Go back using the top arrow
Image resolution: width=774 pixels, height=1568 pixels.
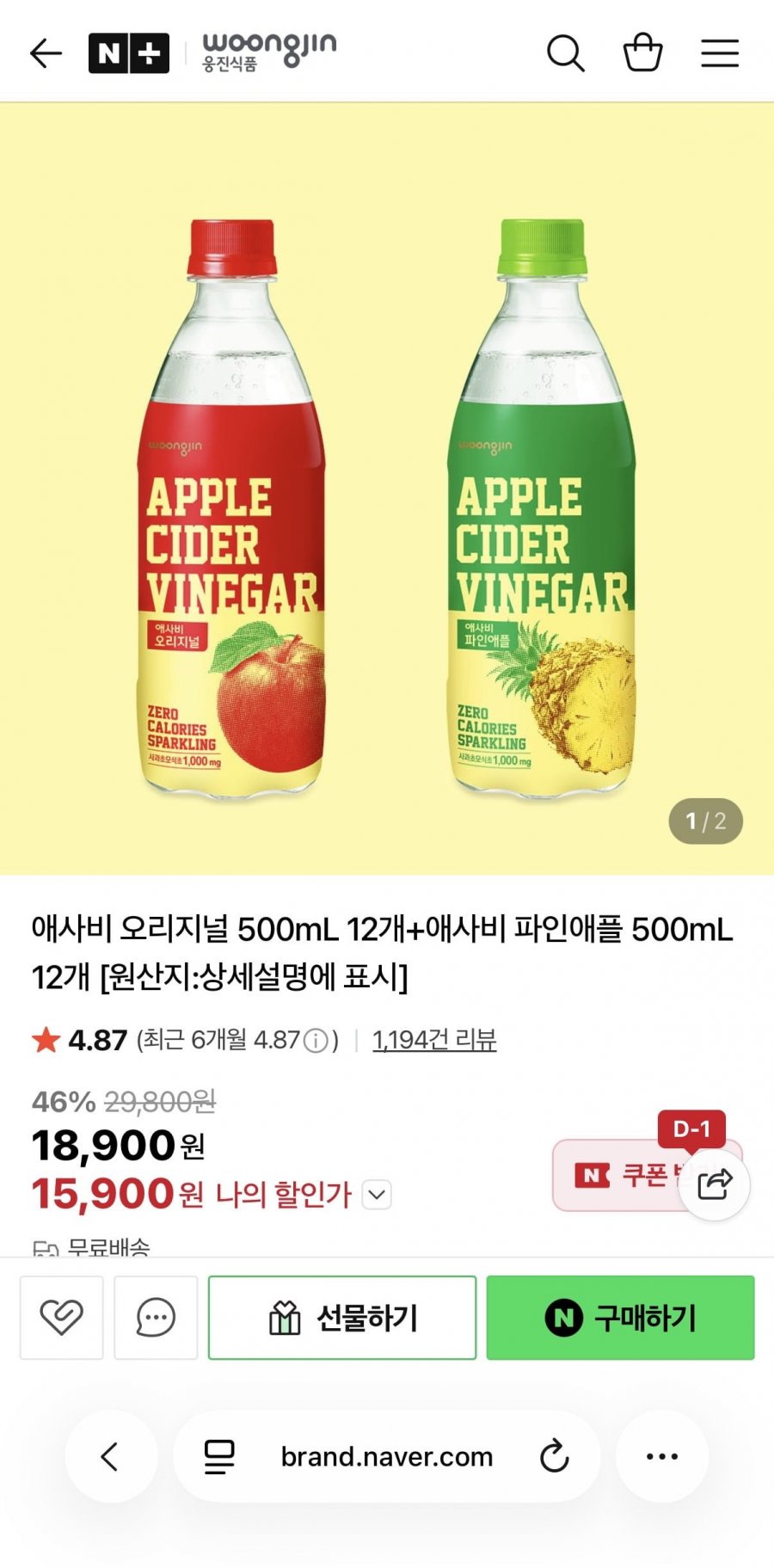[x=46, y=53]
